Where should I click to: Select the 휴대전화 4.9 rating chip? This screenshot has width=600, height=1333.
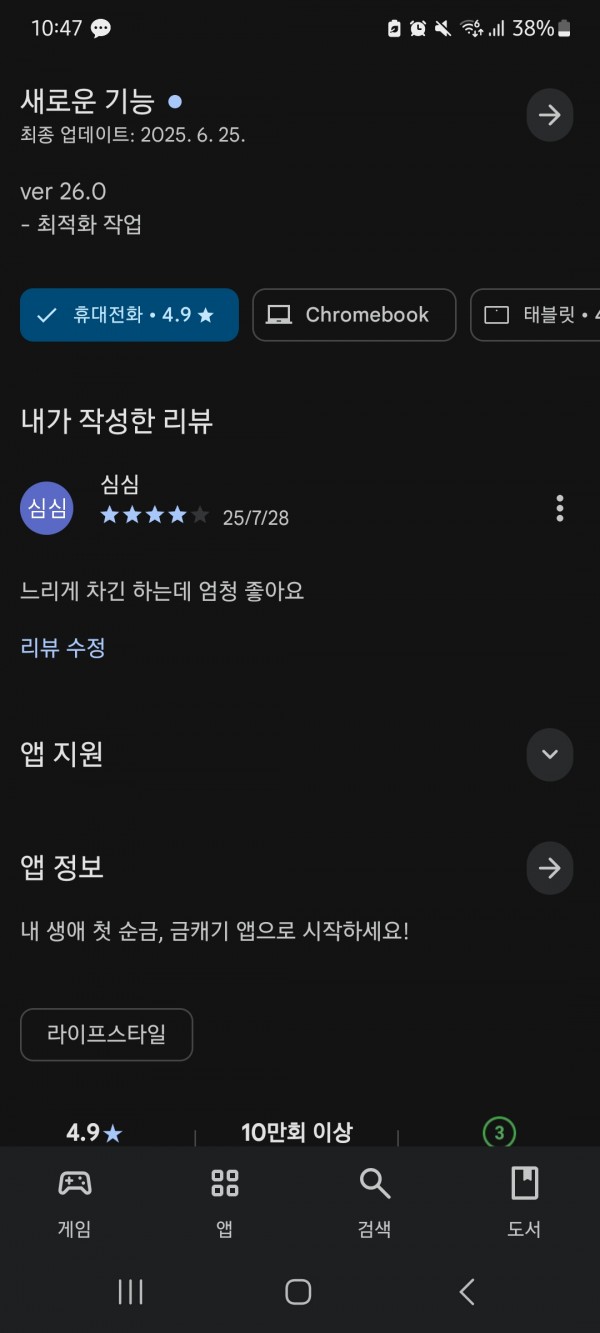coord(129,315)
